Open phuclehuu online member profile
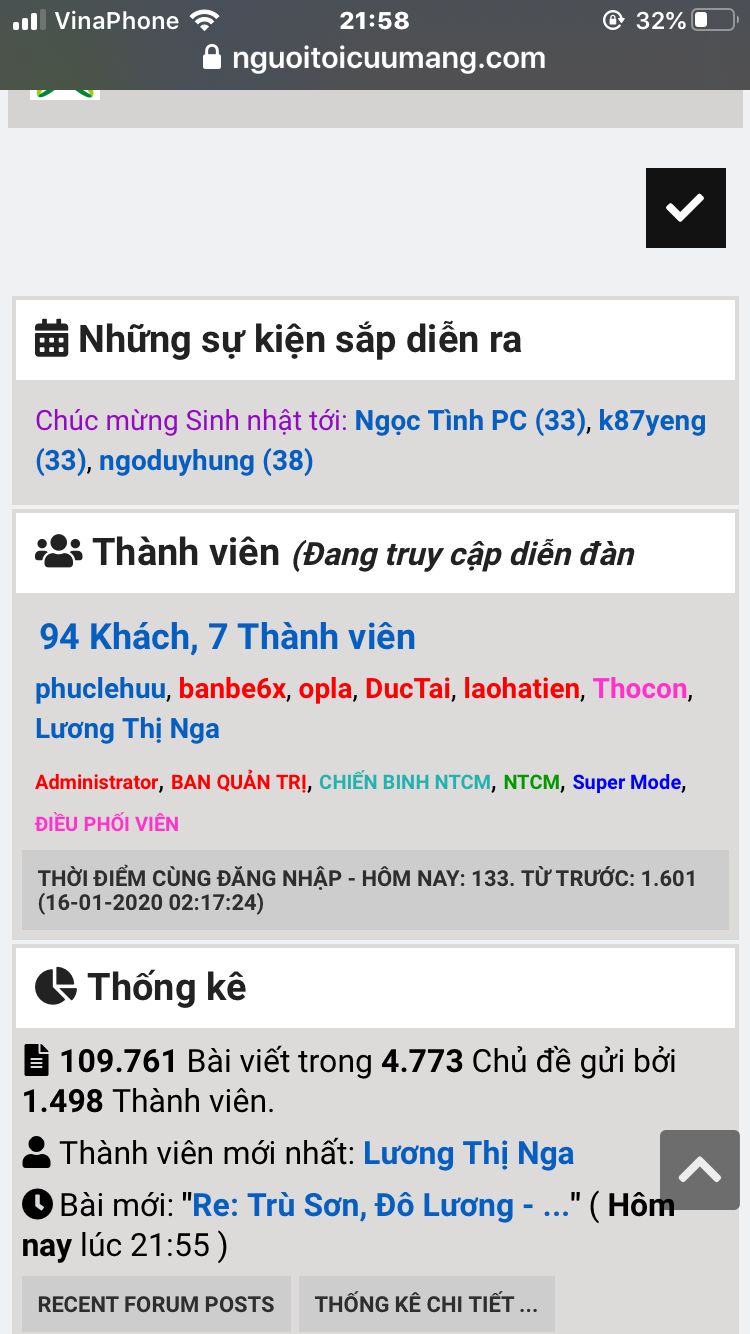Screen dimensions: 750x1334 (x=105, y=689)
